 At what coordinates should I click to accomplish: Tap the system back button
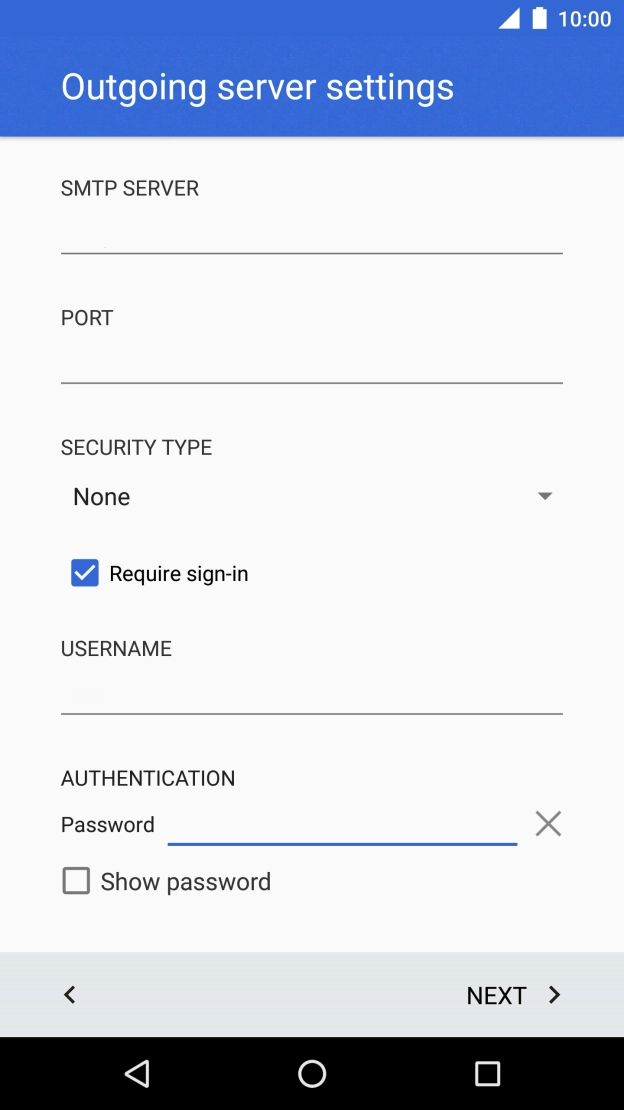(137, 1073)
